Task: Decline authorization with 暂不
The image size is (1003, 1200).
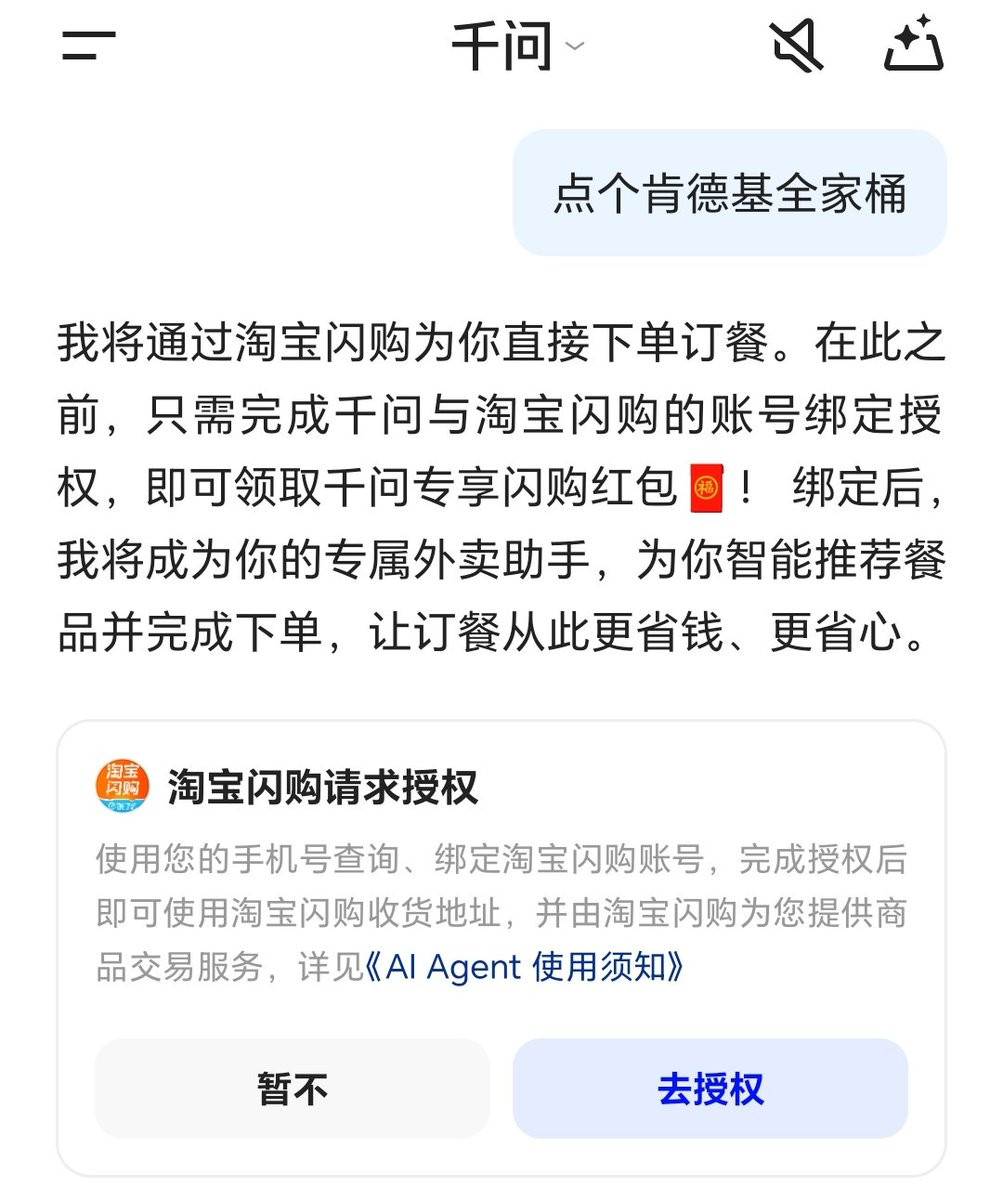Action: 292,1088
